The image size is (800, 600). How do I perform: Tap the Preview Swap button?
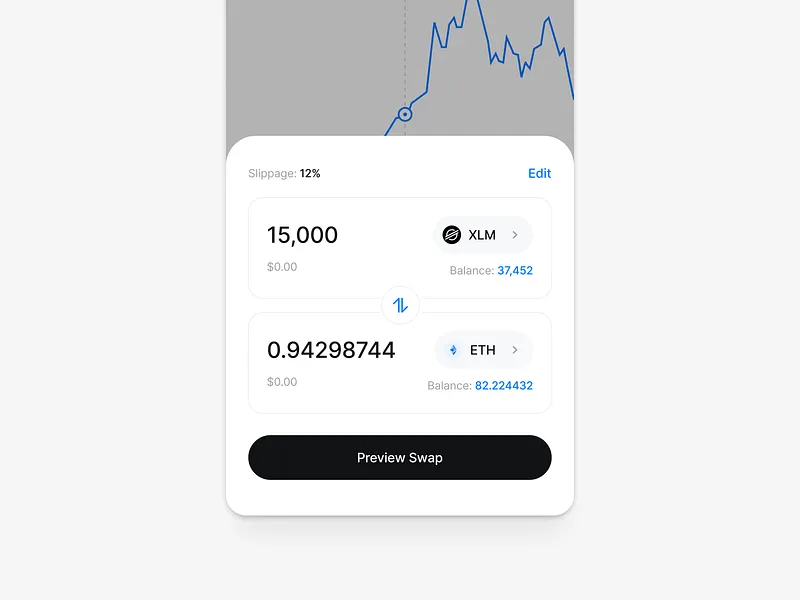tap(400, 458)
